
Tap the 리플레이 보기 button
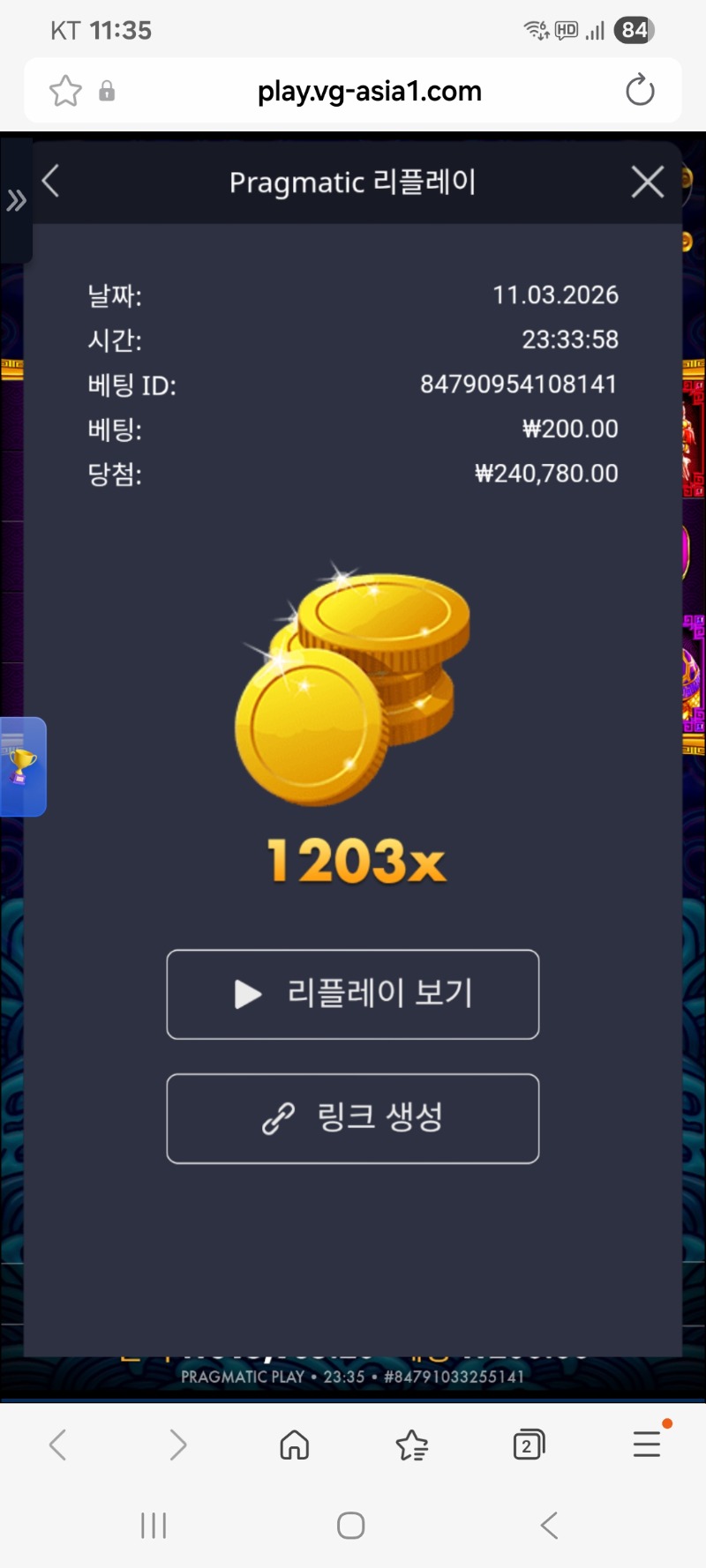(353, 994)
